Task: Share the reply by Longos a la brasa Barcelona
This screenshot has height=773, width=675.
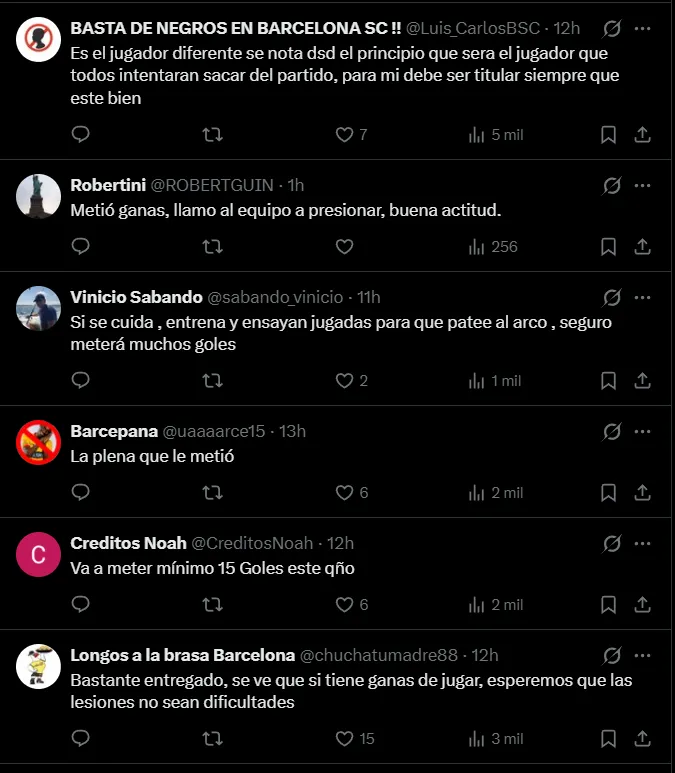Action: [643, 738]
